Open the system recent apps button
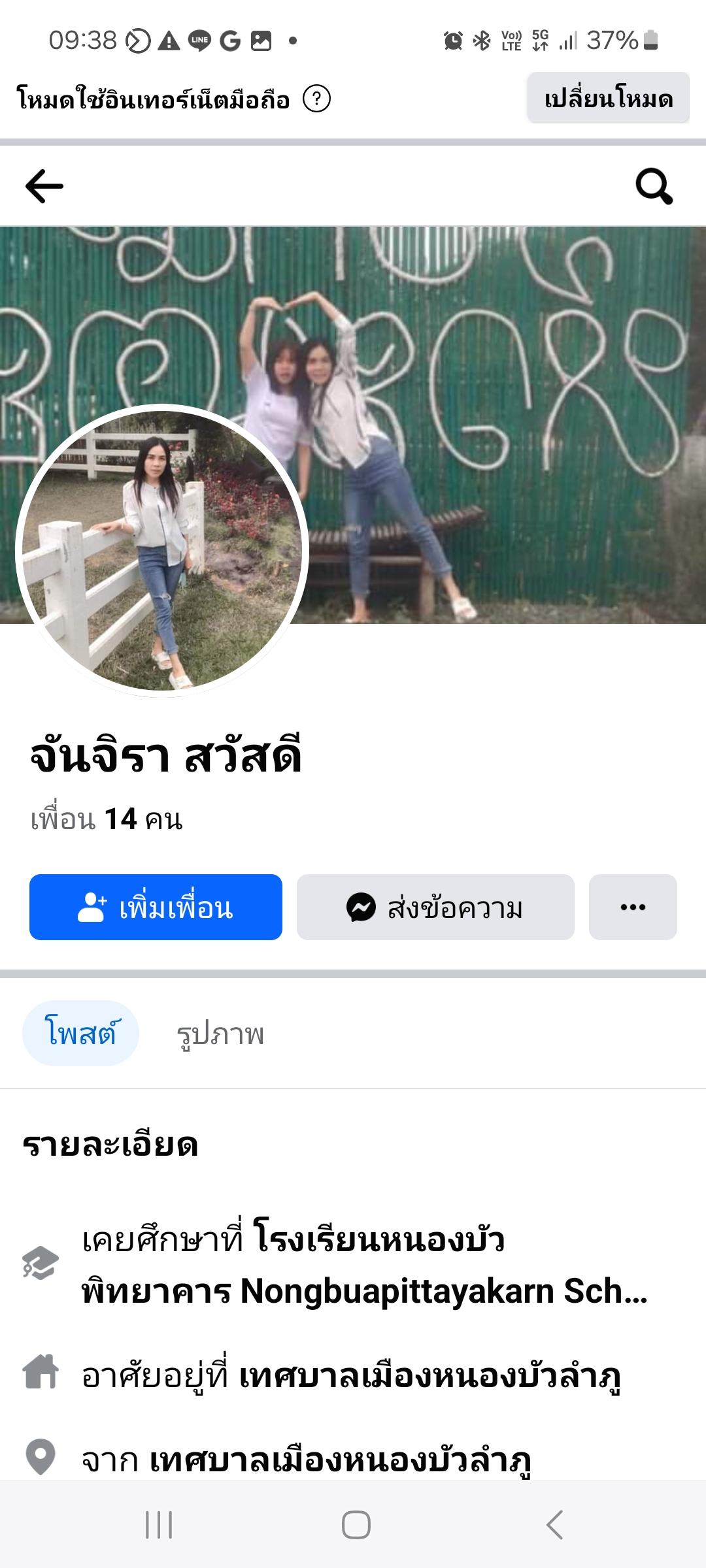Image resolution: width=706 pixels, height=1568 pixels. pyautogui.click(x=159, y=1525)
